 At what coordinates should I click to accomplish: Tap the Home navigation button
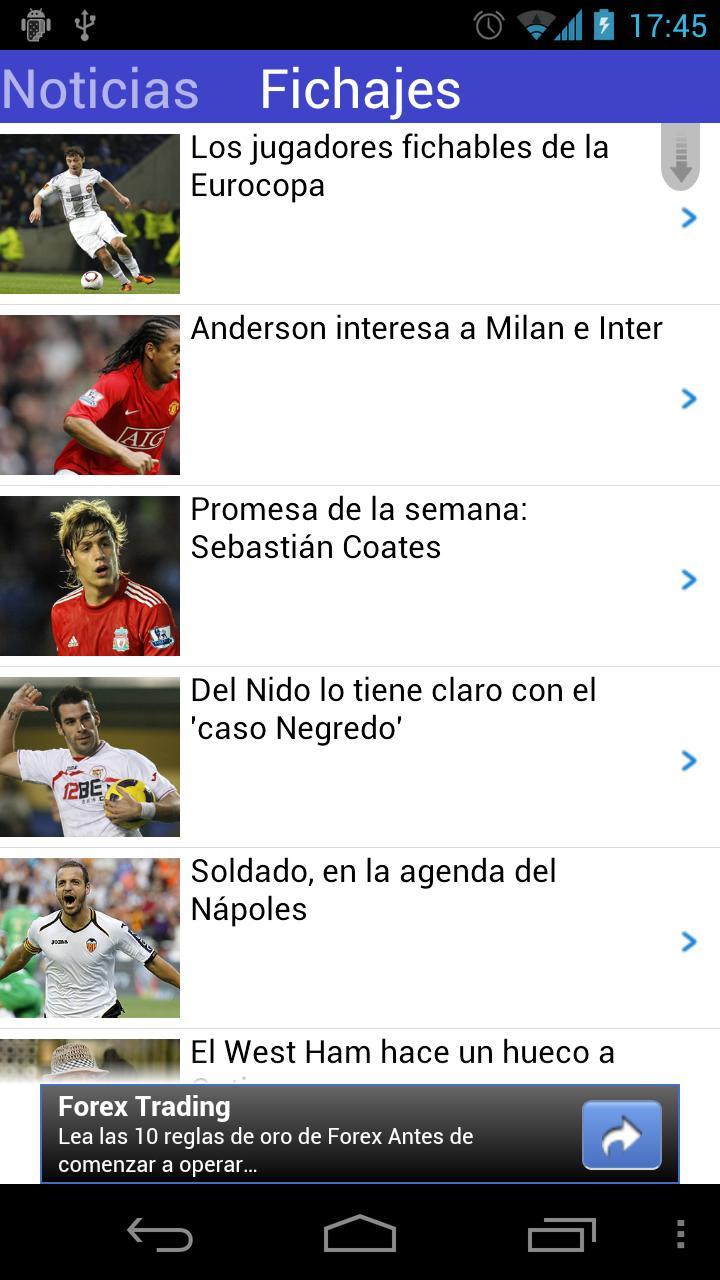coord(360,1236)
